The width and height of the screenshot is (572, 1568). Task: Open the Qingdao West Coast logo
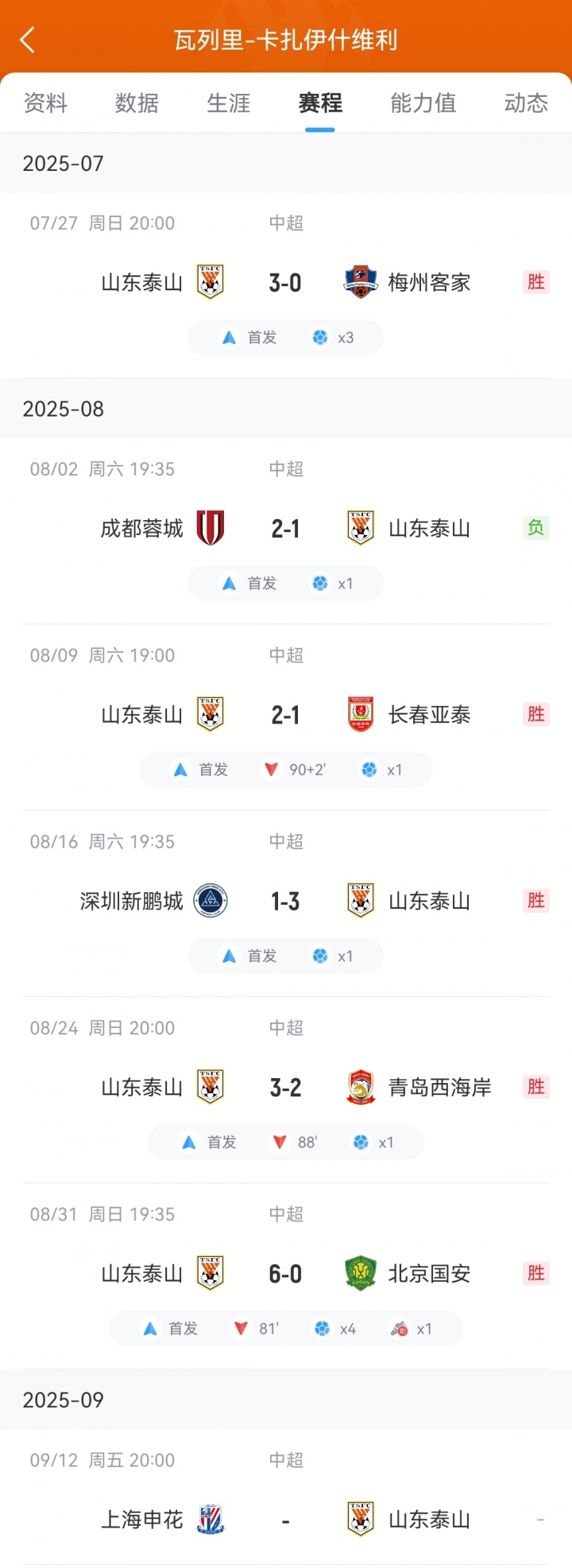(360, 1087)
